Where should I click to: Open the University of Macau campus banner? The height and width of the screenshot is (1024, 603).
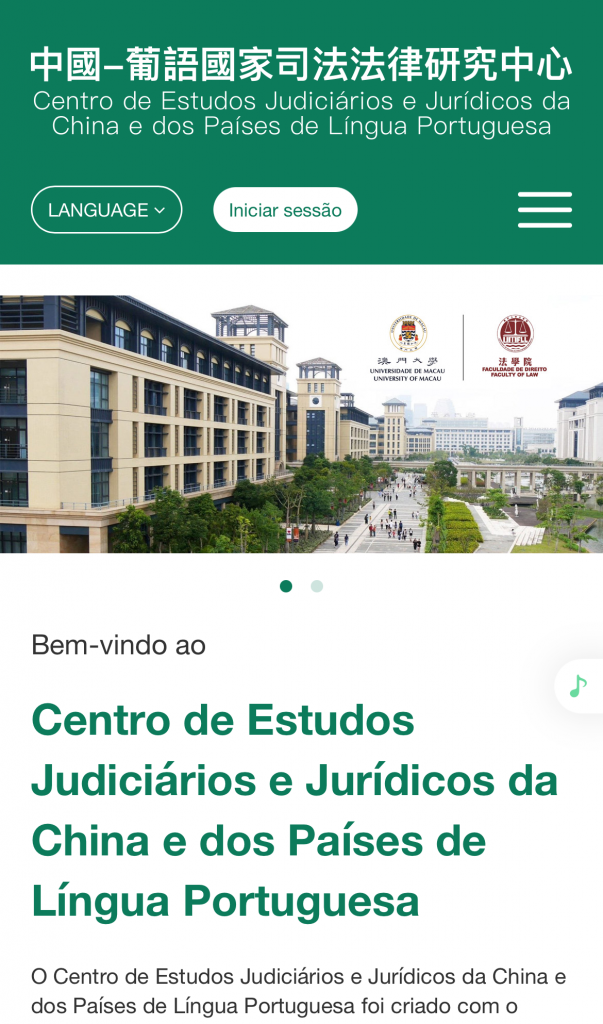(x=301, y=424)
